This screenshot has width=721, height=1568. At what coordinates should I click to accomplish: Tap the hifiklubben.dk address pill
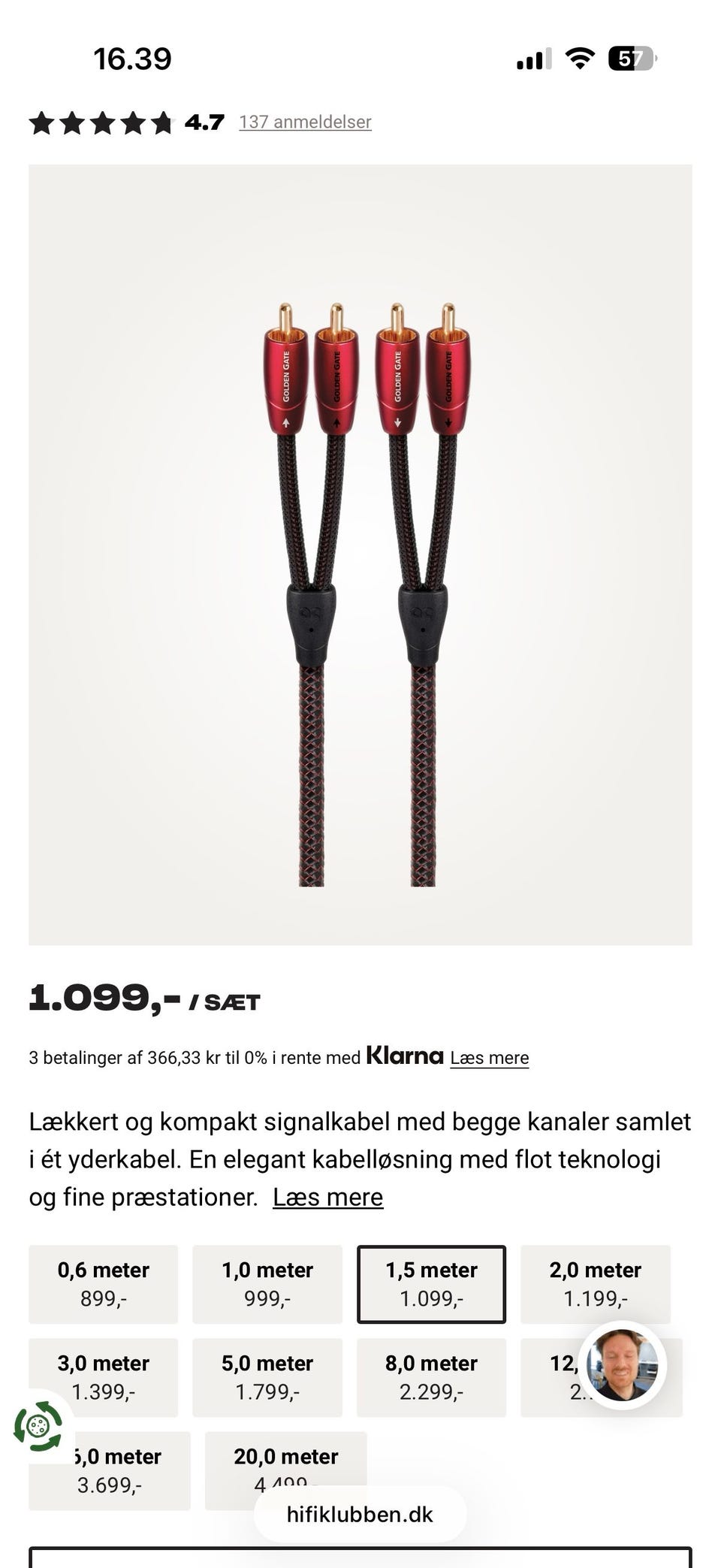[x=360, y=1514]
